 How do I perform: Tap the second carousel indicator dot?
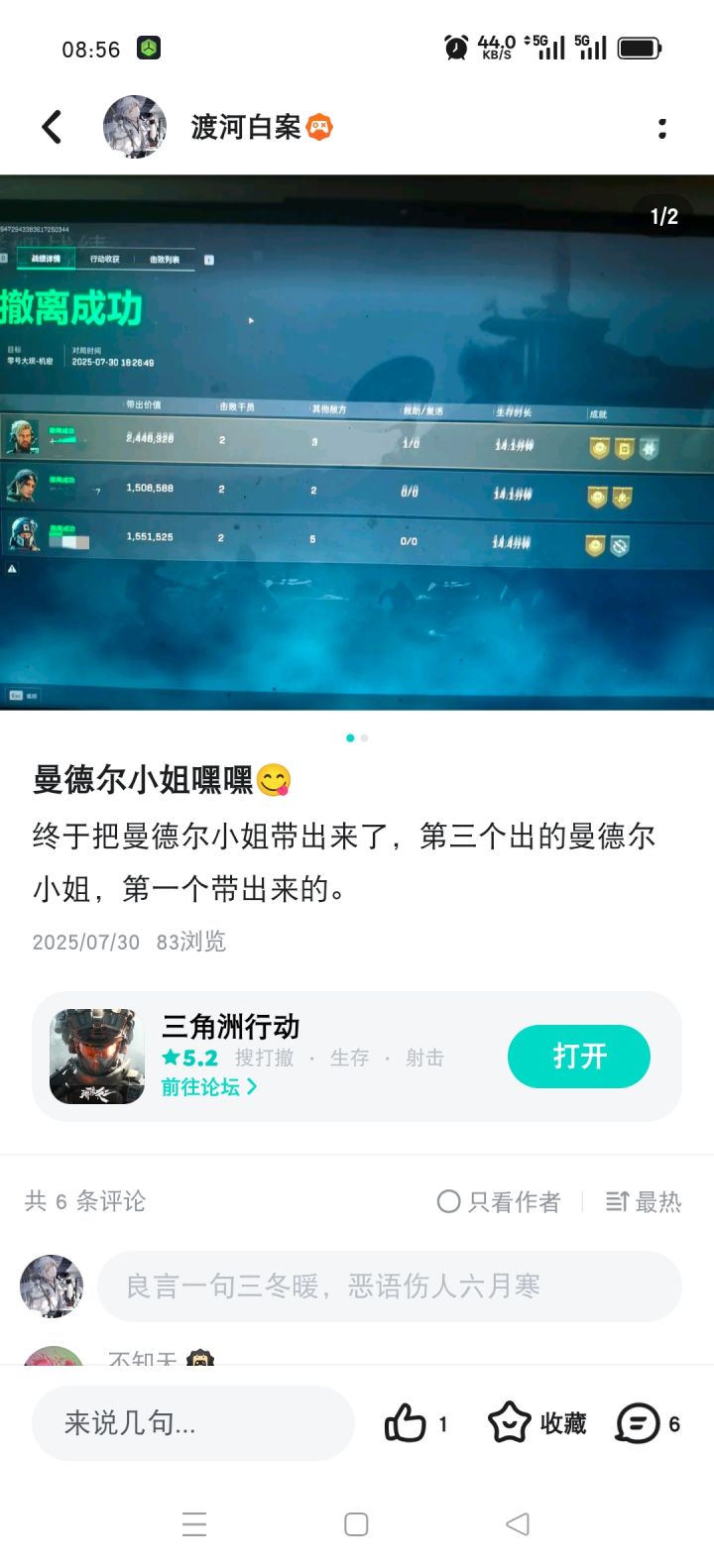(x=365, y=737)
